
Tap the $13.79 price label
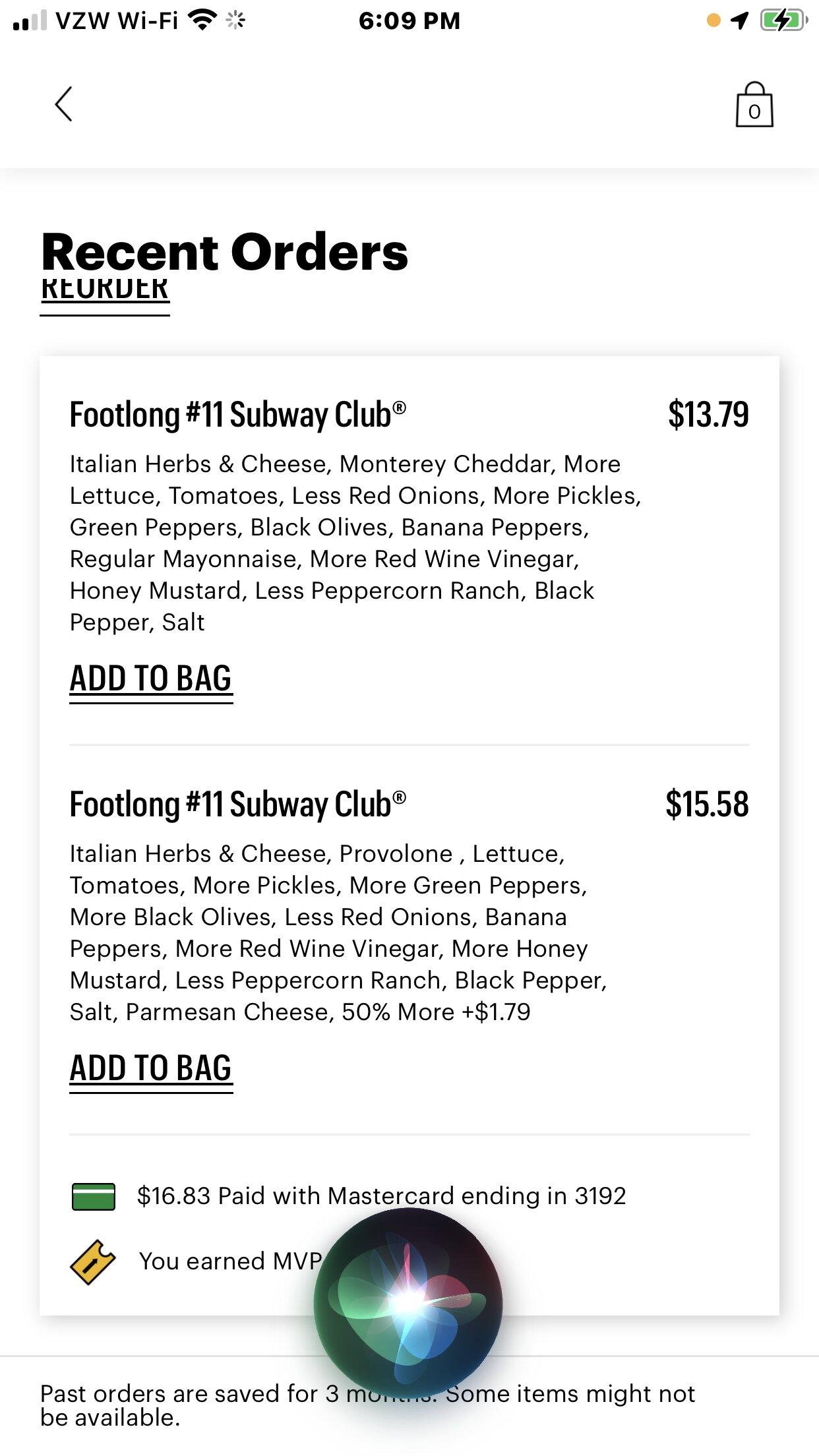[709, 413]
